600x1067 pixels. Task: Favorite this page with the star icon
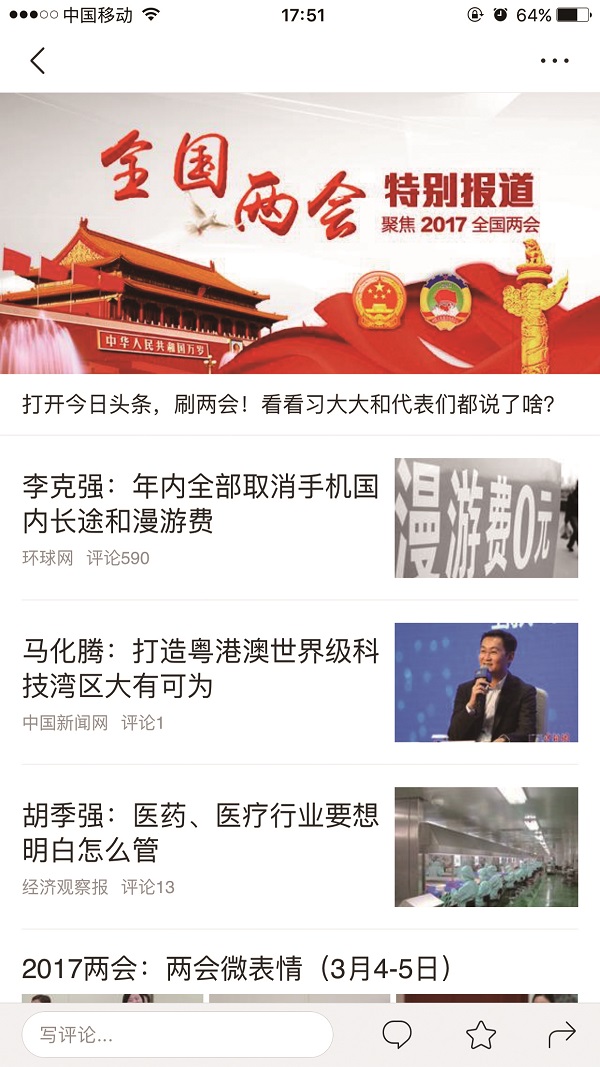(480, 1035)
